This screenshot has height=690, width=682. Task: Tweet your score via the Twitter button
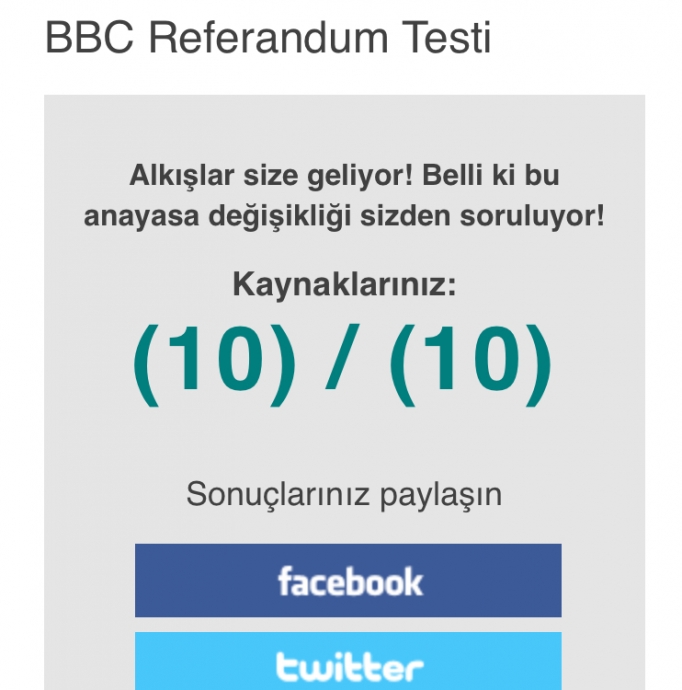click(x=348, y=663)
